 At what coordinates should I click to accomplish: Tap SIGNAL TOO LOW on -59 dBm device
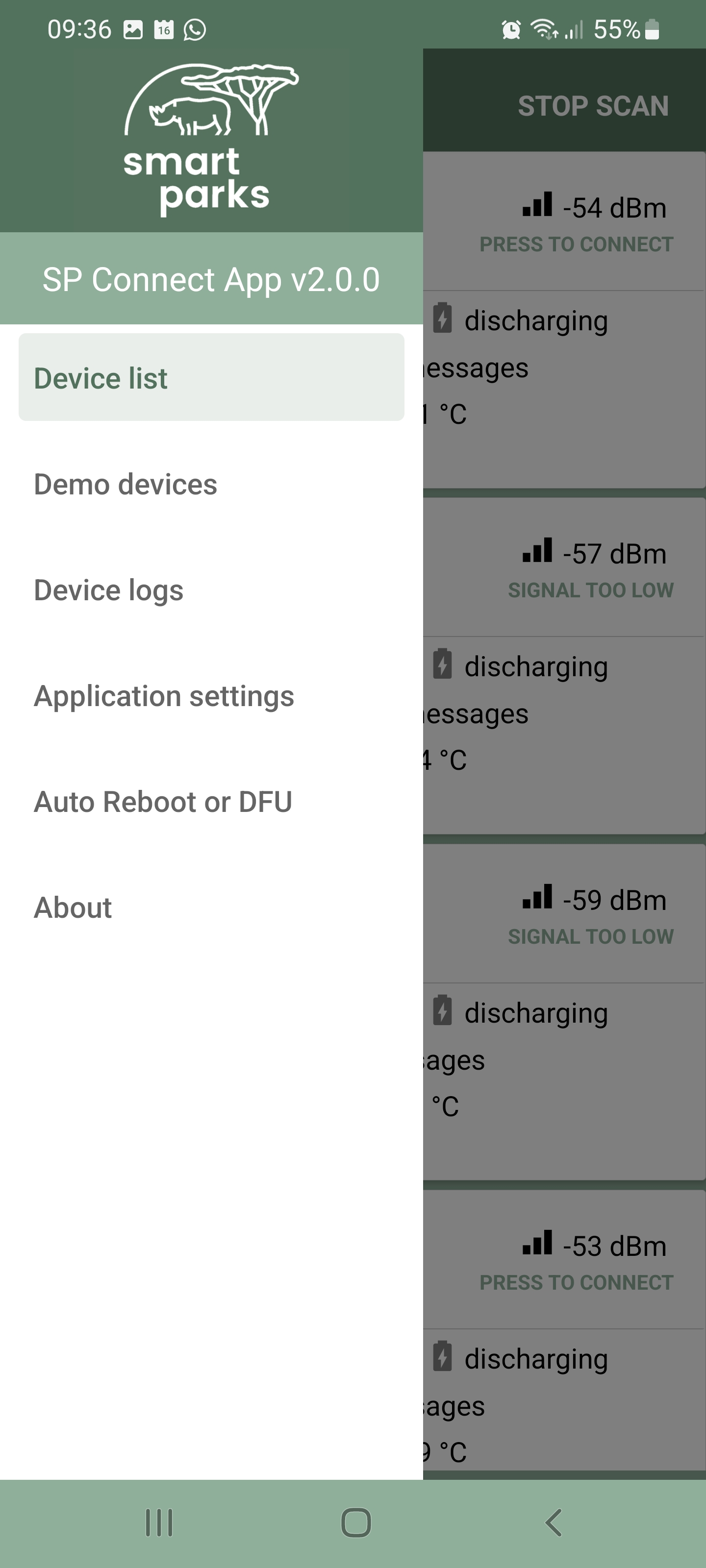[590, 937]
